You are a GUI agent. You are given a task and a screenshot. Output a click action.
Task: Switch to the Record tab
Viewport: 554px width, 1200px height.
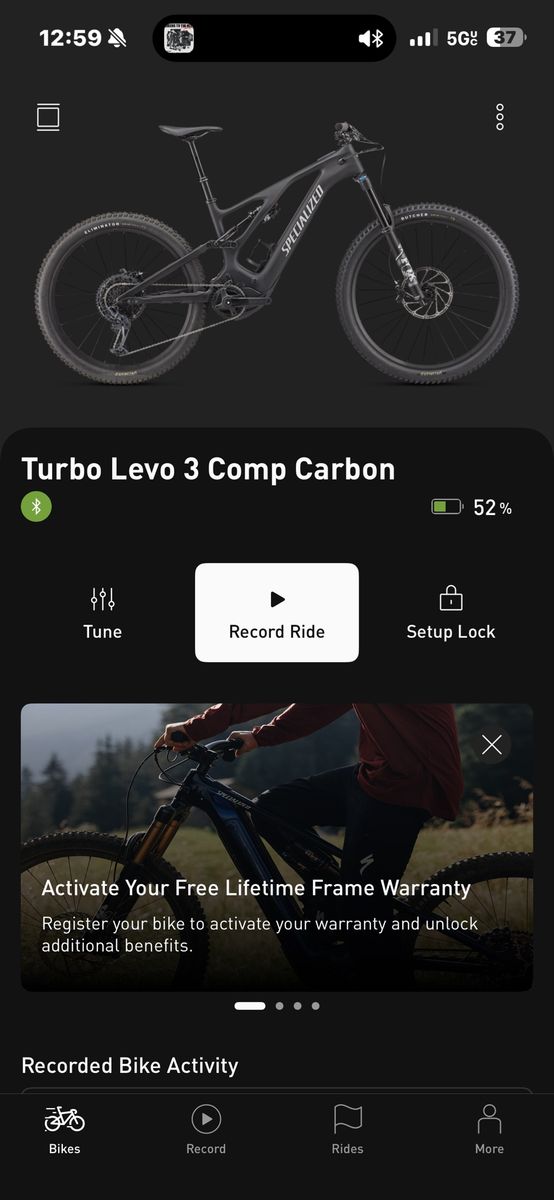pyautogui.click(x=206, y=1129)
